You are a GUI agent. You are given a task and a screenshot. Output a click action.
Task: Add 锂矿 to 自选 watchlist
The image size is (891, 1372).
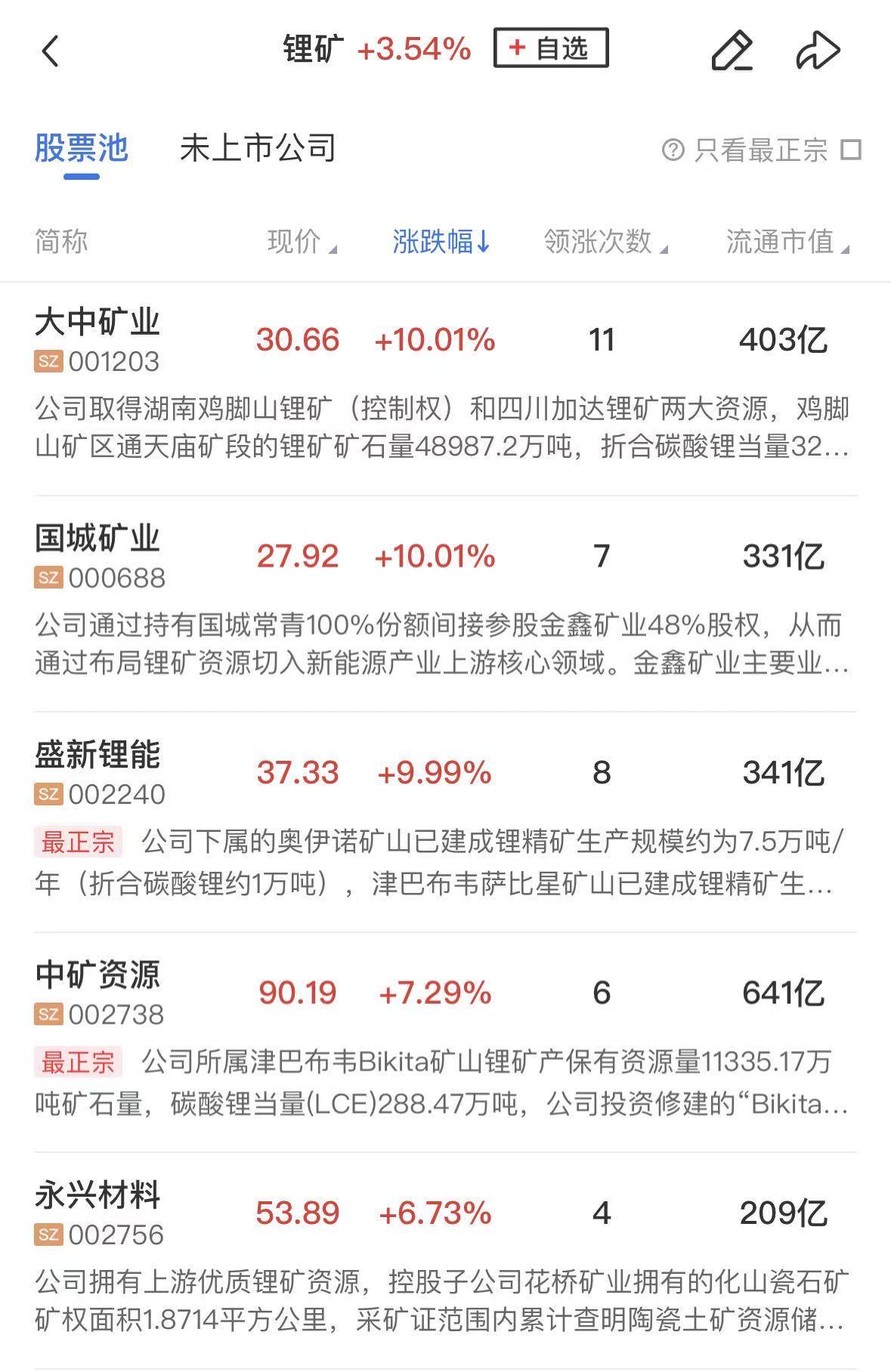[x=550, y=48]
